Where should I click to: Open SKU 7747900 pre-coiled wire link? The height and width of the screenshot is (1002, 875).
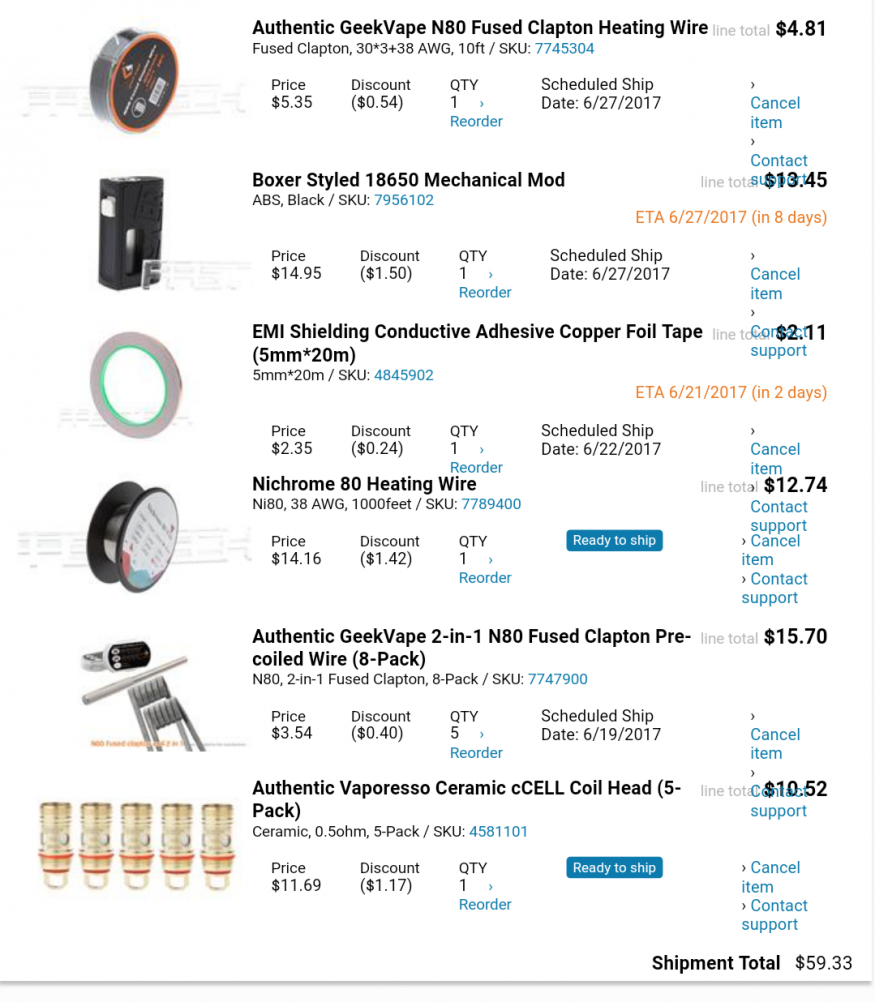[x=557, y=679]
